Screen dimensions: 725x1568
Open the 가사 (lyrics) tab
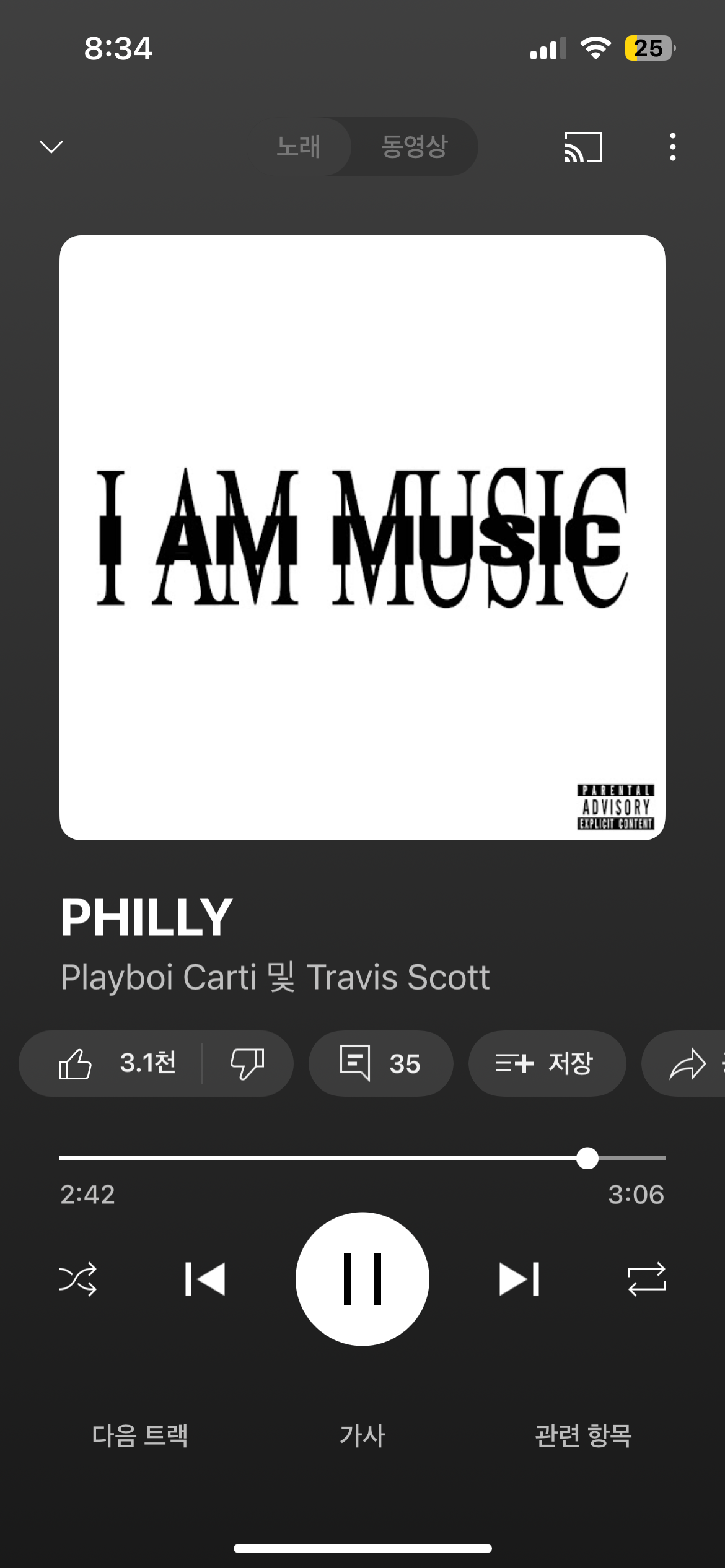362,1435
